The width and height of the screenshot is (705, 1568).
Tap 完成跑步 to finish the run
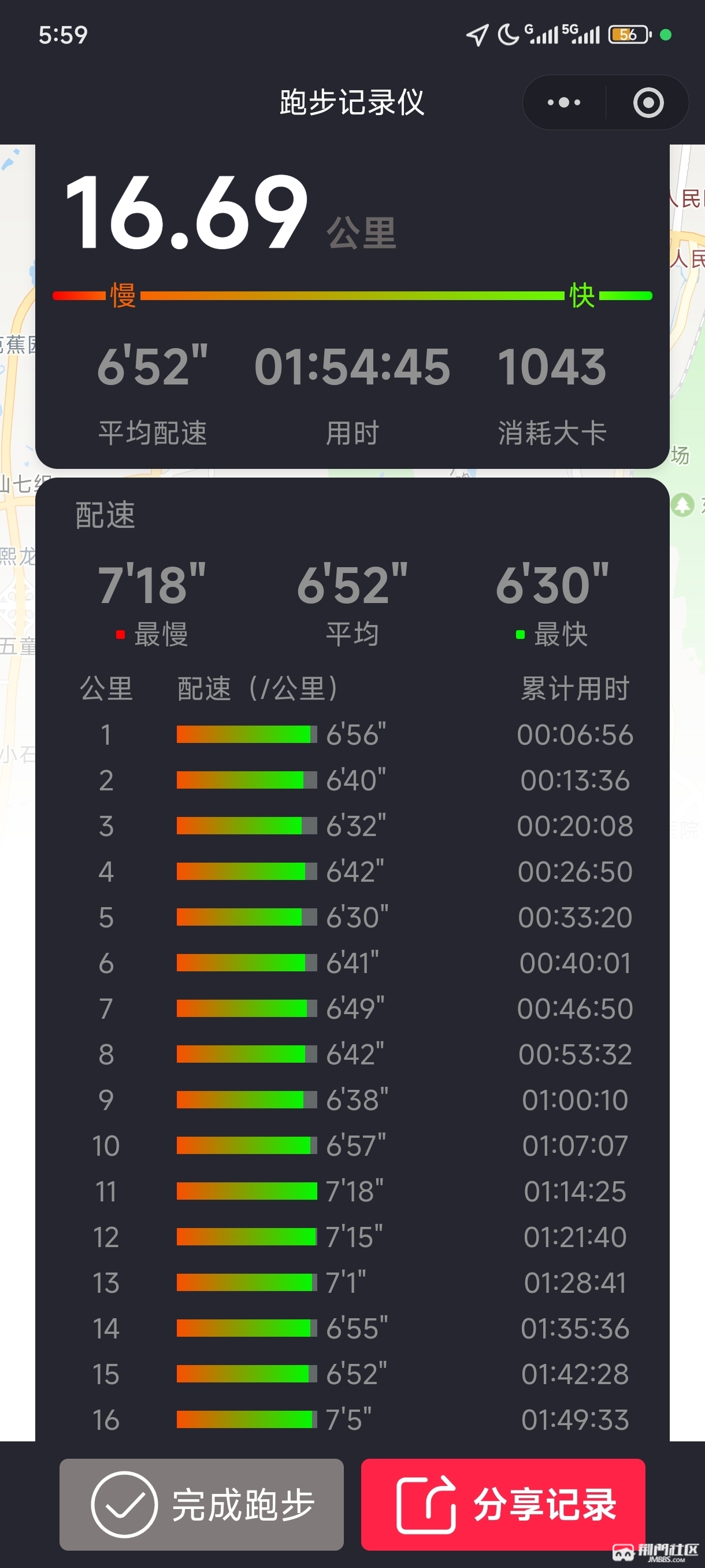point(201,1503)
